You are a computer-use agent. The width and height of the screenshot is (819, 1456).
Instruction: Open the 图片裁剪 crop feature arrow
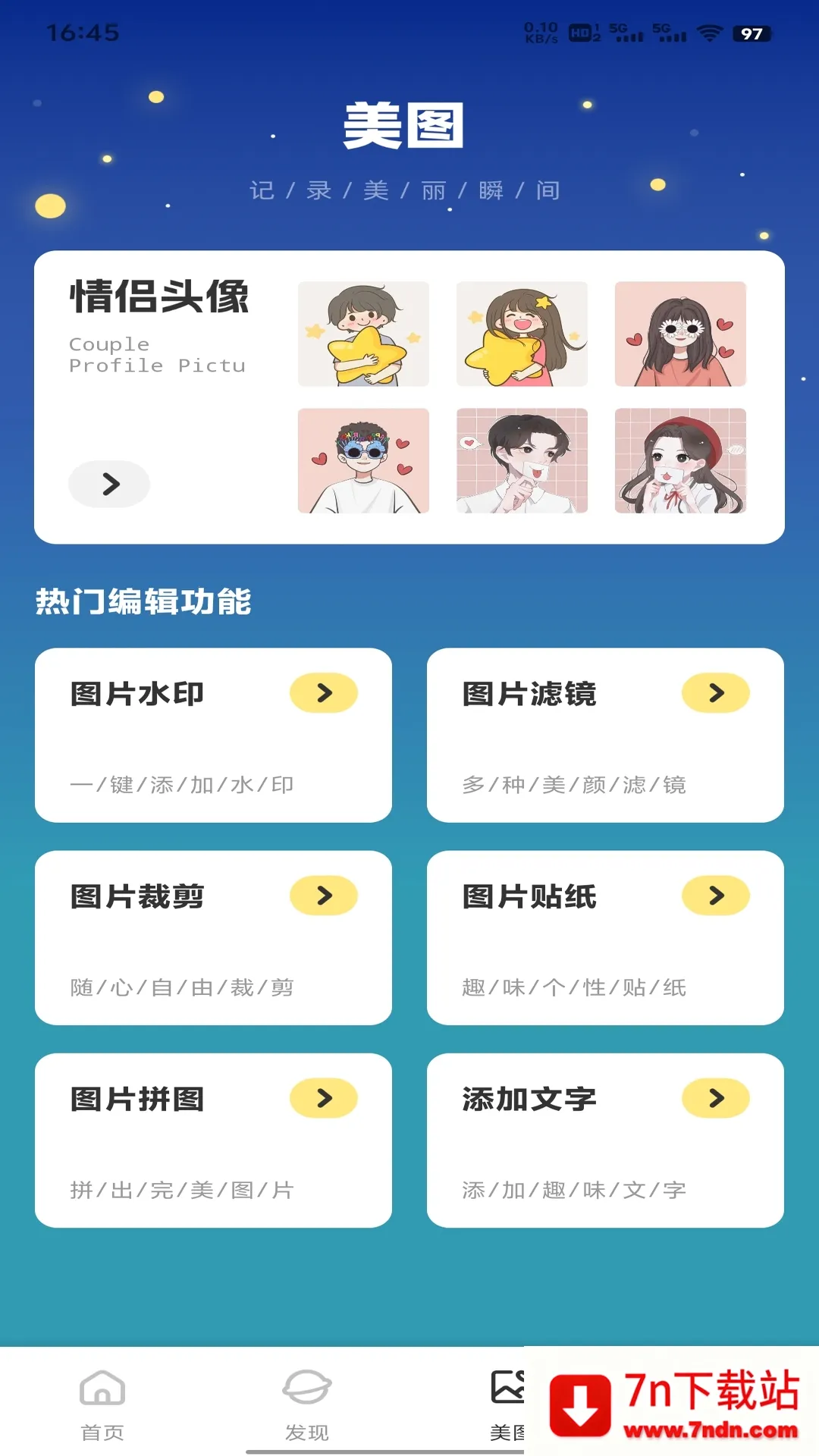coord(324,895)
